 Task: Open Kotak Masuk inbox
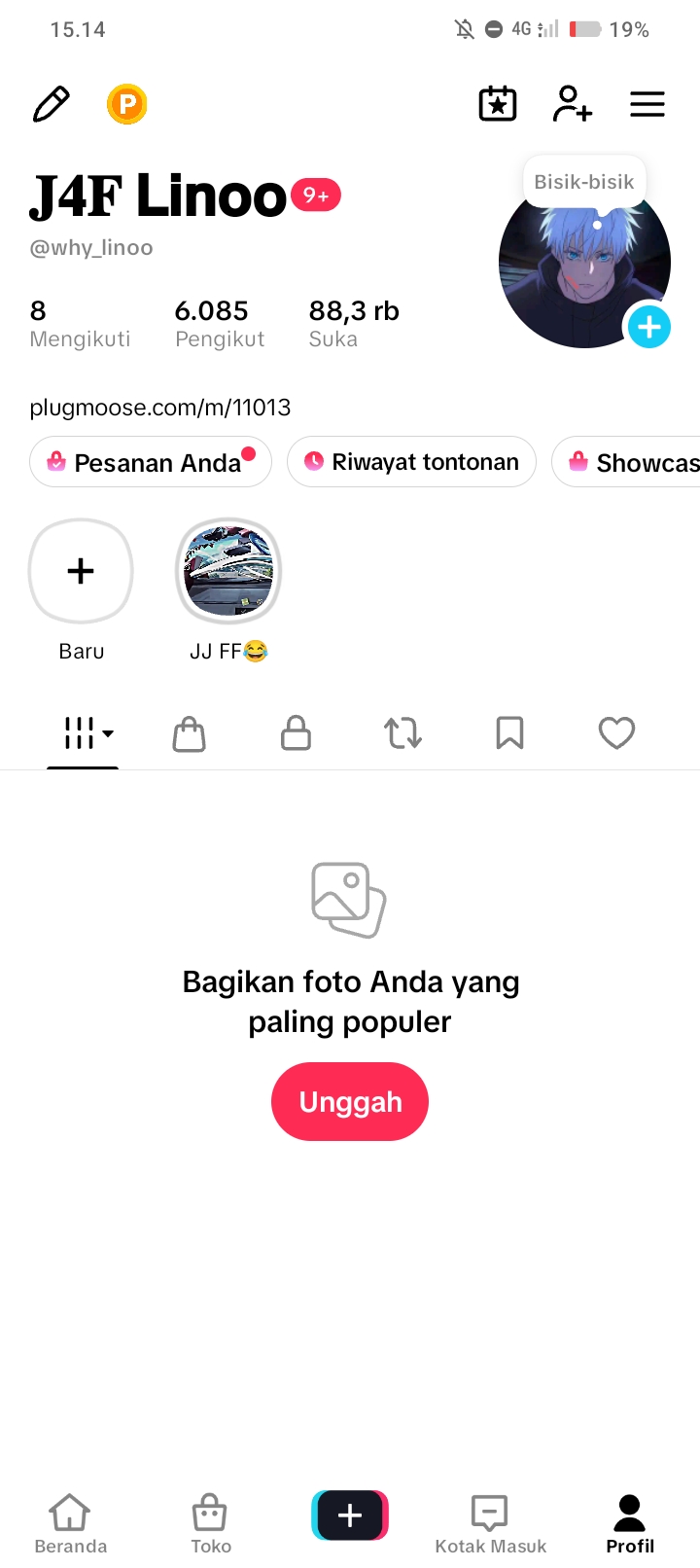click(490, 1524)
